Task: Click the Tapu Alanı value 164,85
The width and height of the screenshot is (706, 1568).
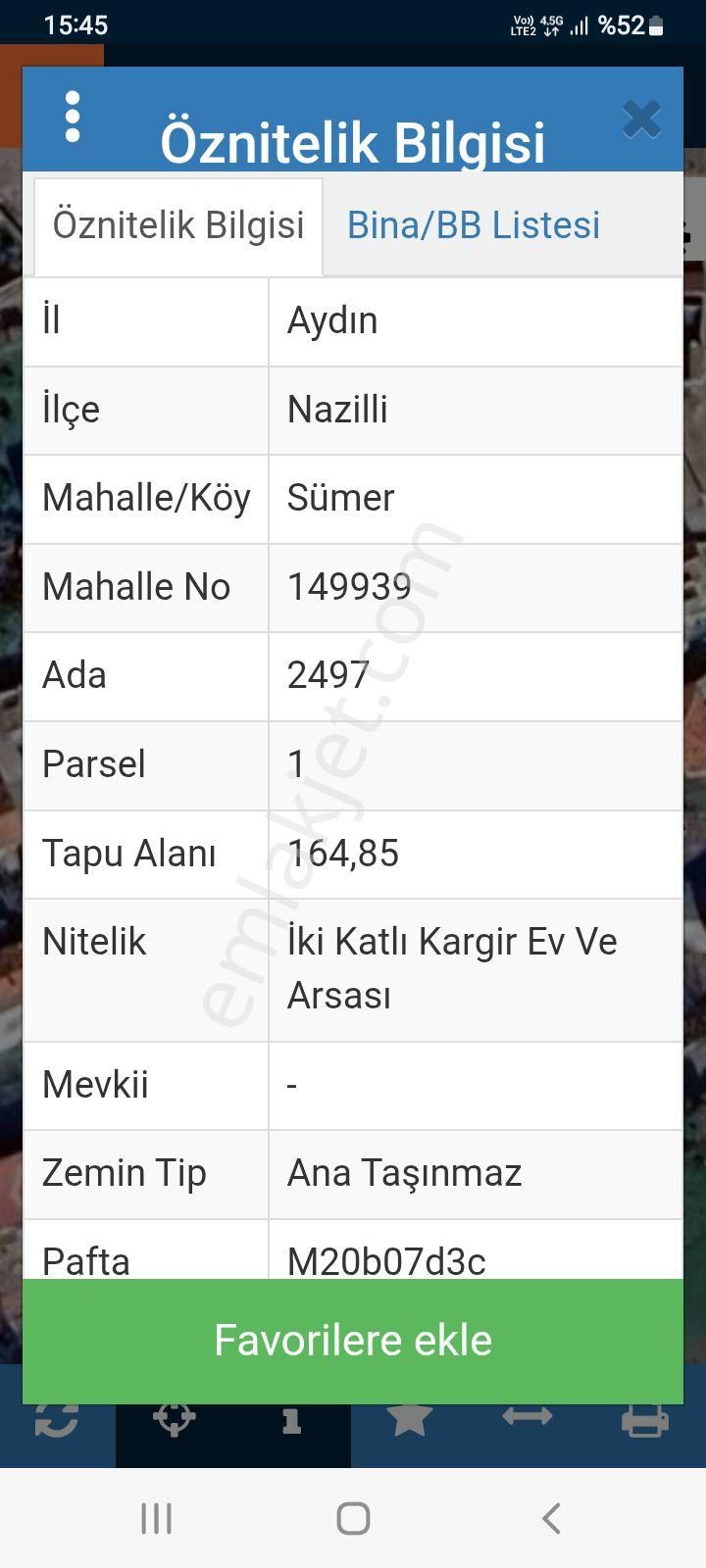Action: [x=341, y=854]
